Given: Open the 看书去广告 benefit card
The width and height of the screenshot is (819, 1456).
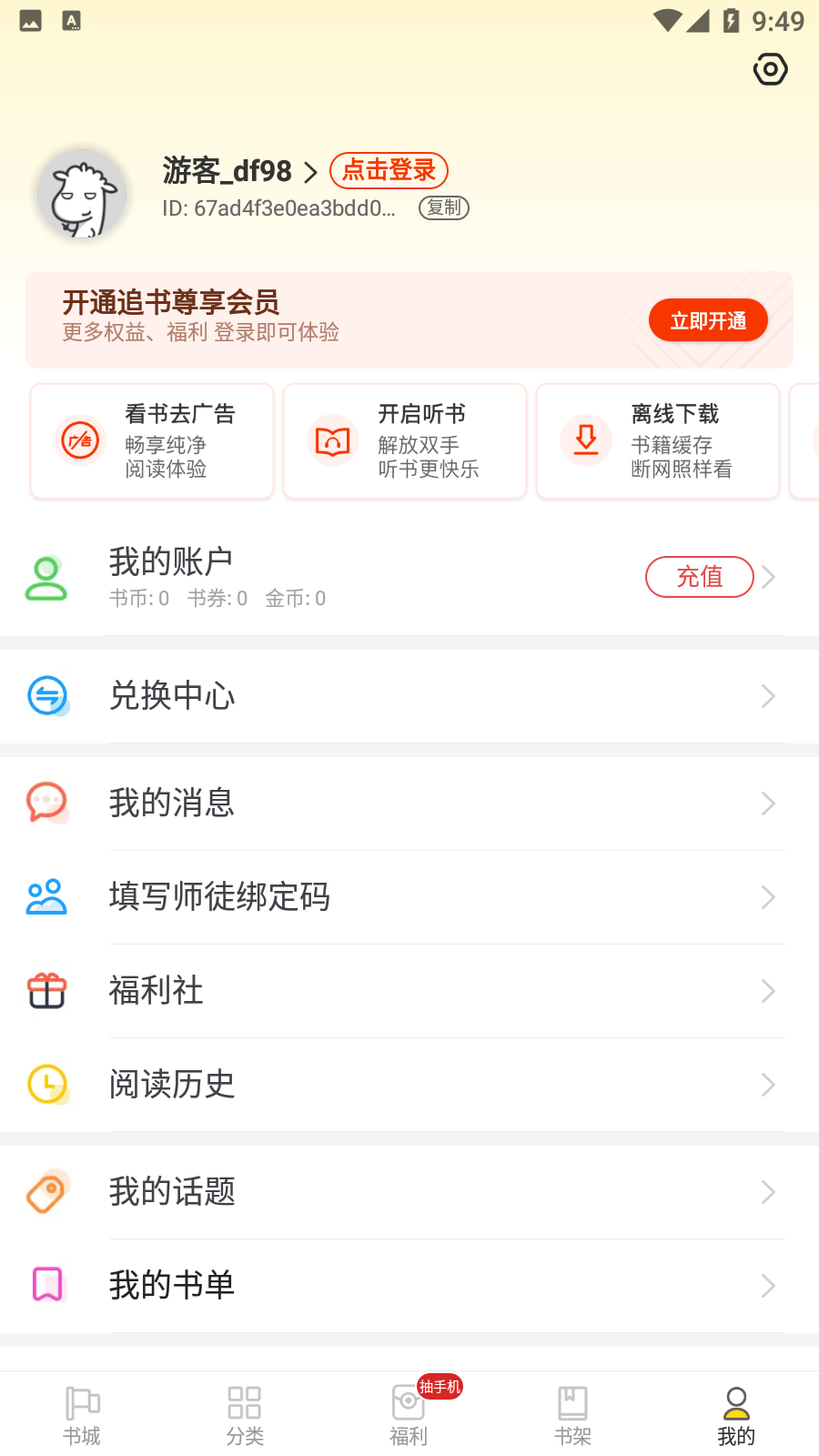Looking at the screenshot, I should pos(152,441).
